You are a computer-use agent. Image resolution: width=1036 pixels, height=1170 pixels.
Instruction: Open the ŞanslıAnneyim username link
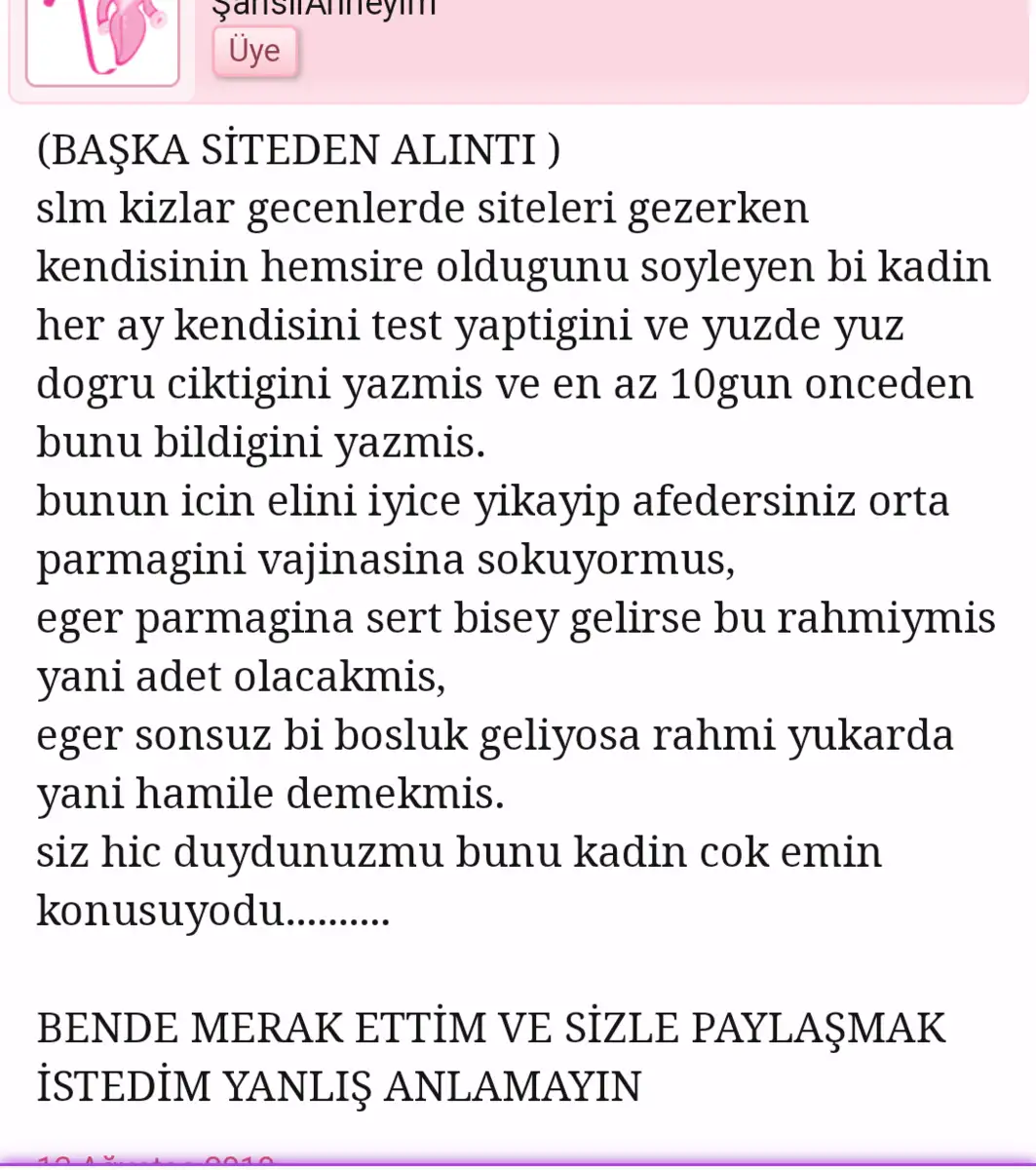pos(324,8)
